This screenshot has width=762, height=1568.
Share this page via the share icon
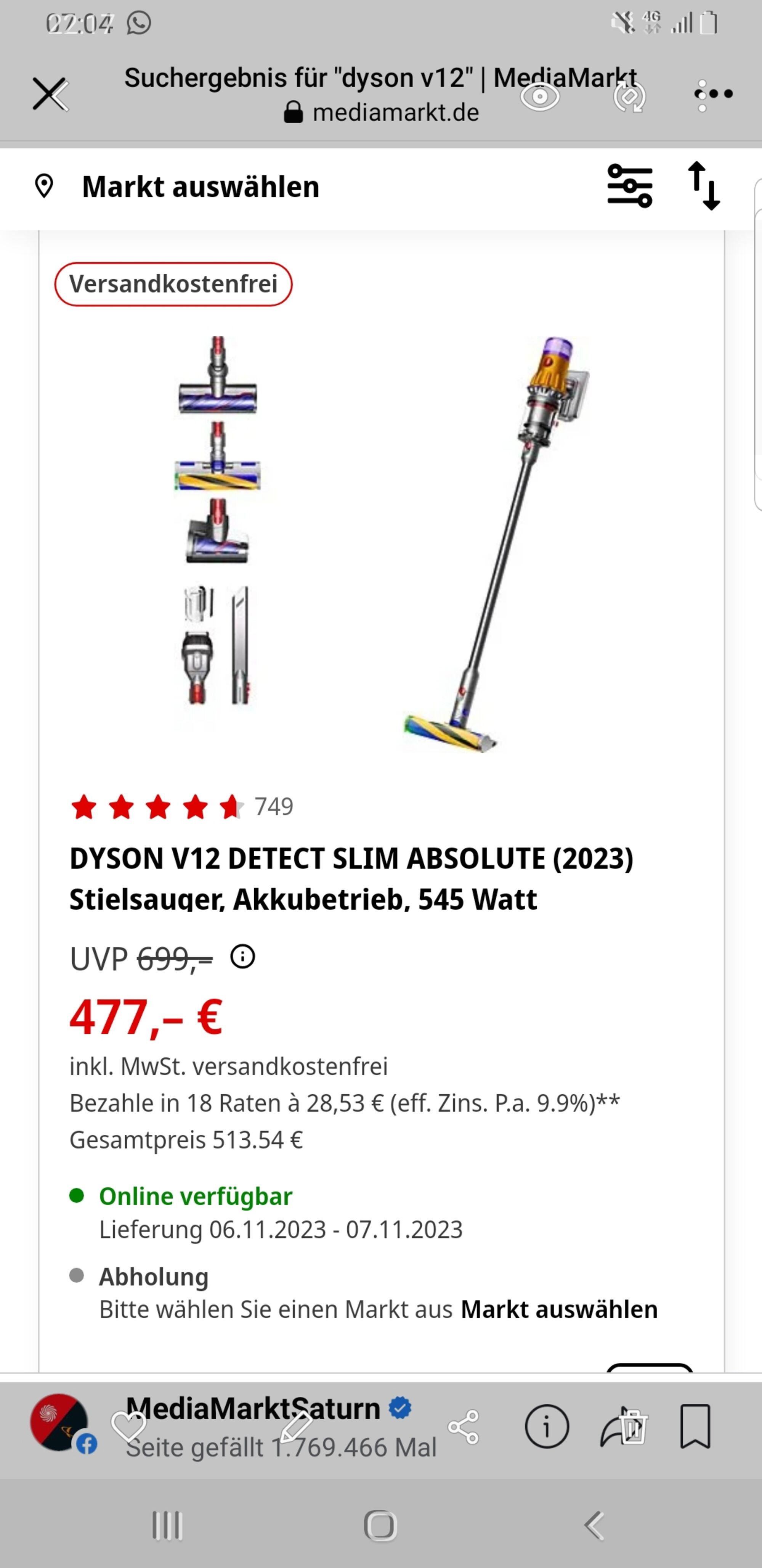point(464,1427)
